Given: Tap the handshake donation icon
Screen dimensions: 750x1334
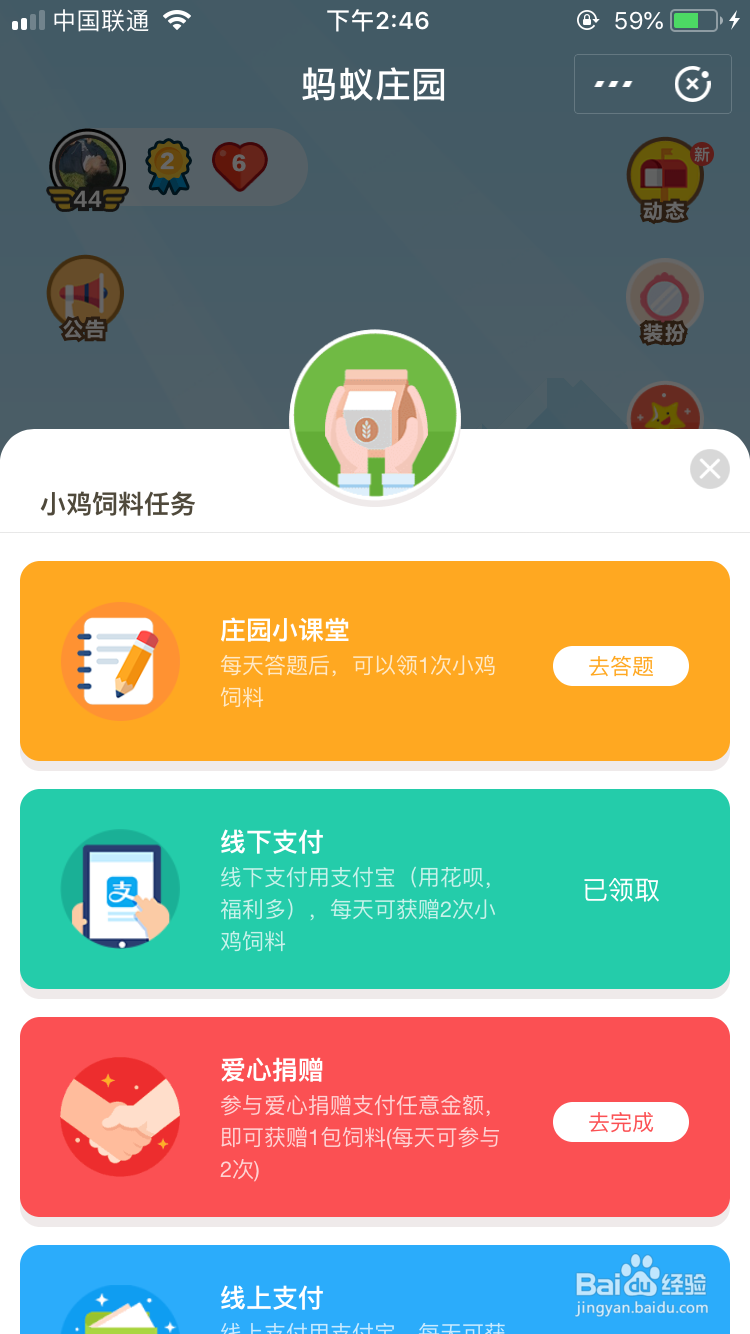Looking at the screenshot, I should (120, 1117).
